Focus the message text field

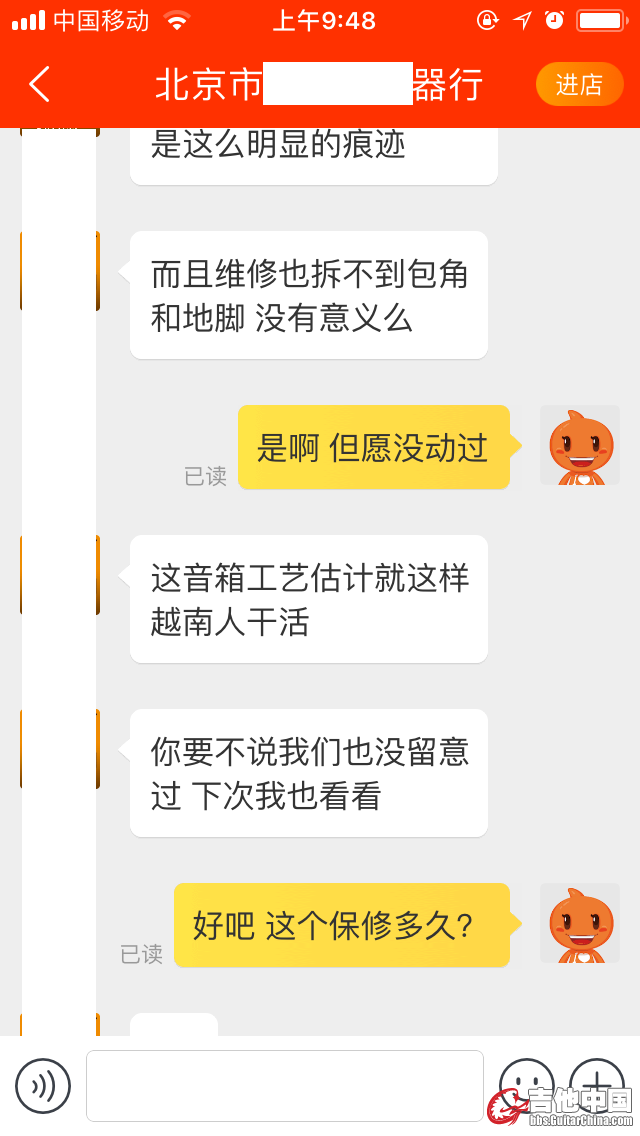click(285, 1086)
